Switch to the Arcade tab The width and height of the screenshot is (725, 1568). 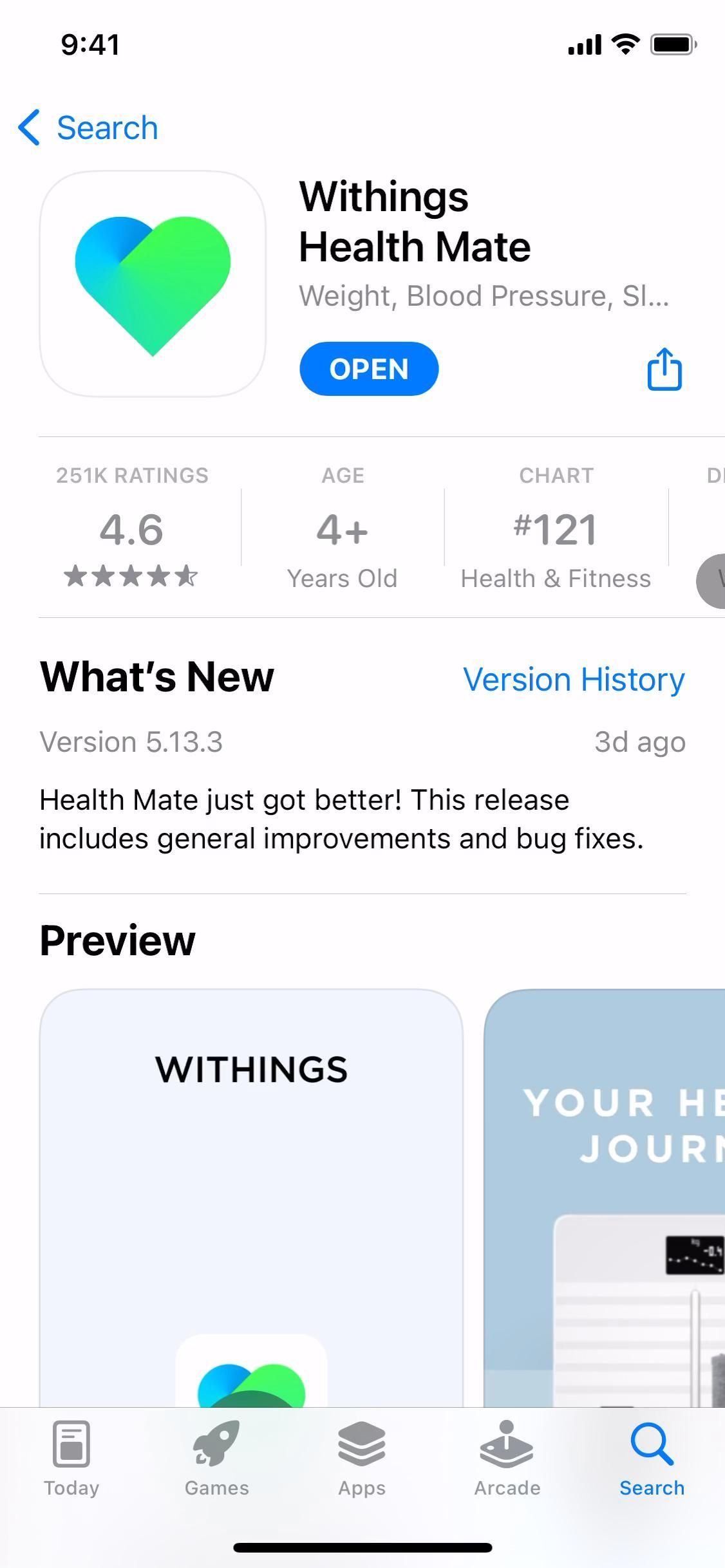tap(507, 1459)
